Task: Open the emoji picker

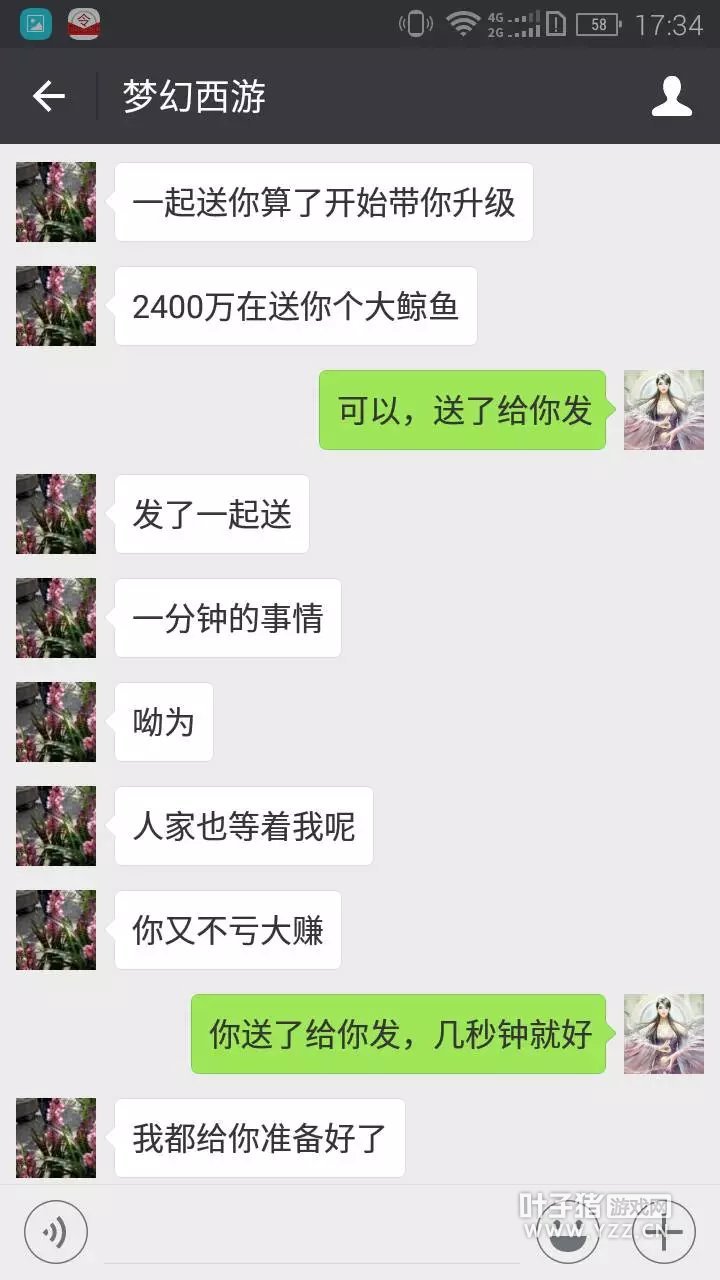Action: [x=569, y=1232]
